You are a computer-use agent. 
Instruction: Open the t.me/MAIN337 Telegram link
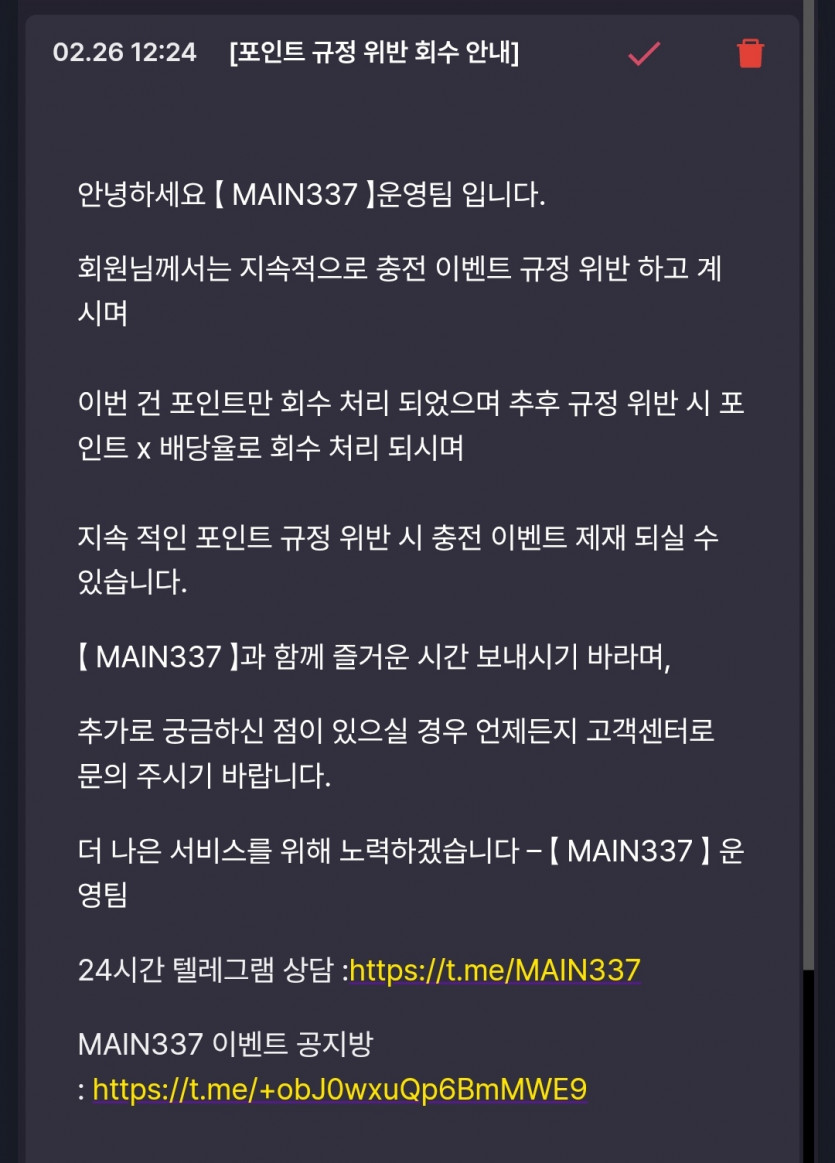coord(494,970)
